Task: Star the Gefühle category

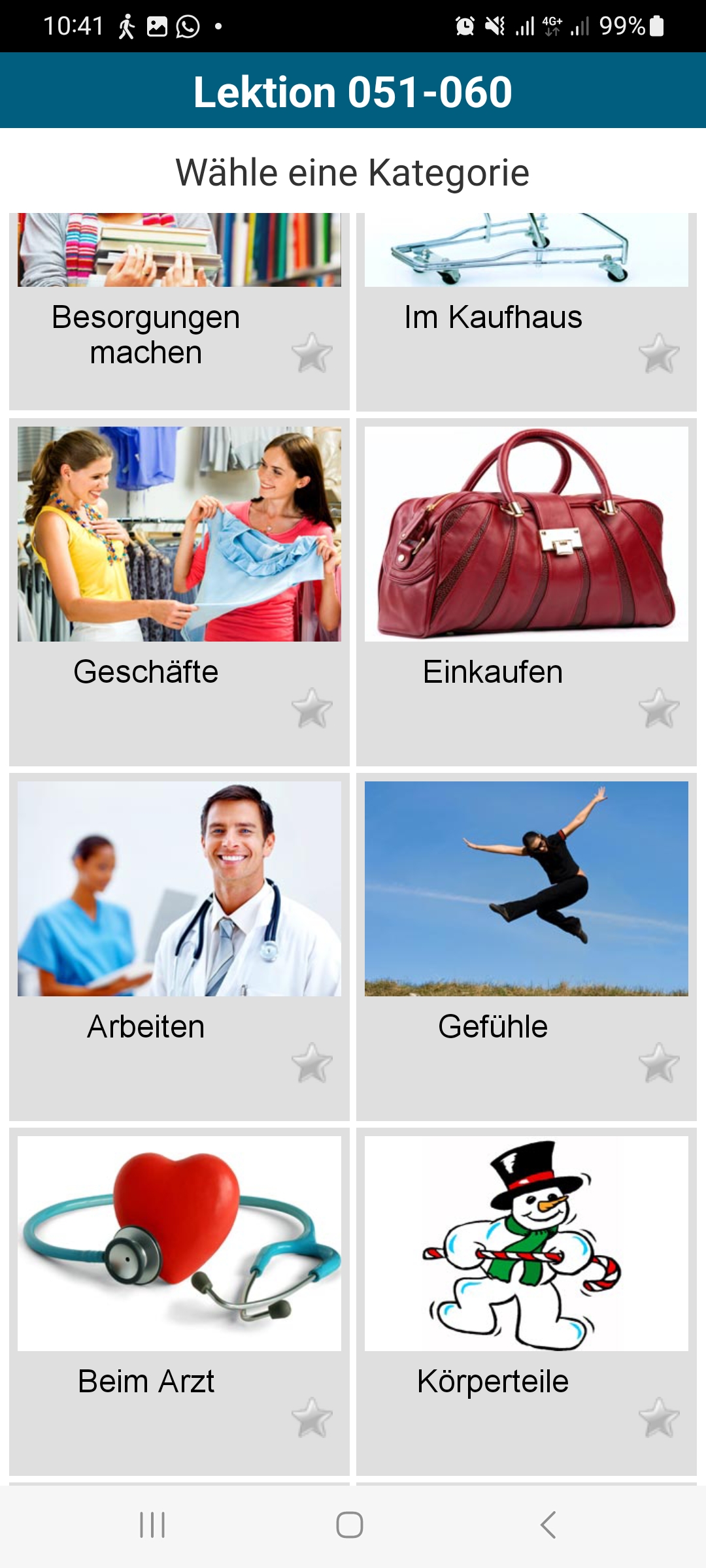Action: click(x=659, y=1062)
